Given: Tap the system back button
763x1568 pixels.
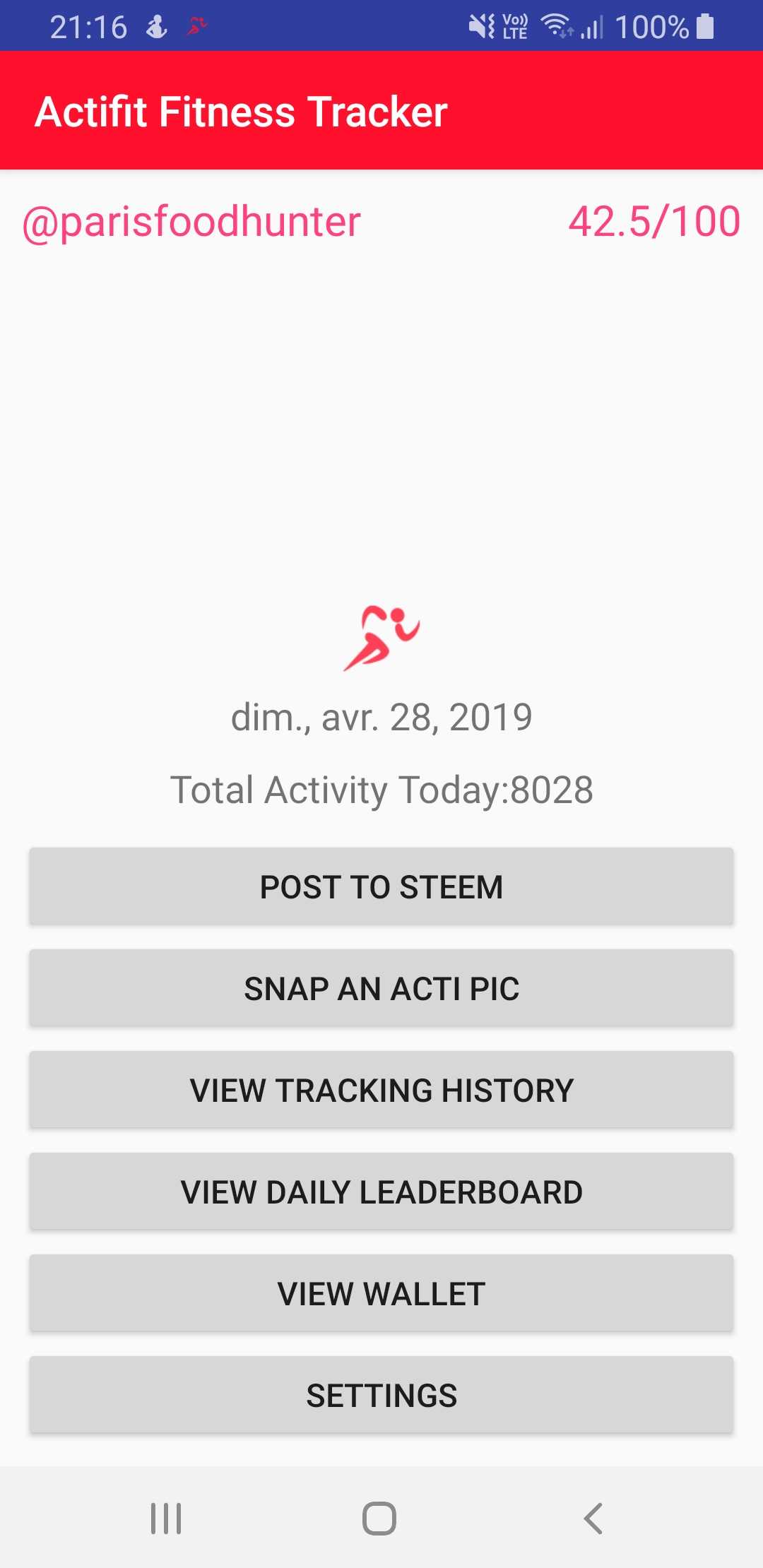Looking at the screenshot, I should [593, 1518].
